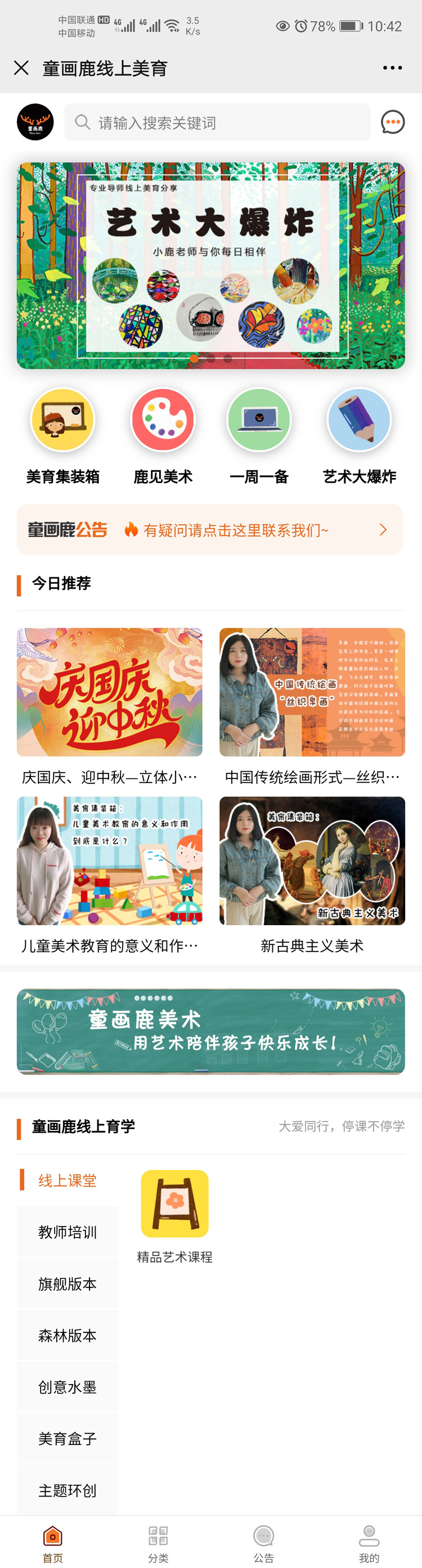Open the chat message icon
The width and height of the screenshot is (422, 1568).
(x=392, y=123)
